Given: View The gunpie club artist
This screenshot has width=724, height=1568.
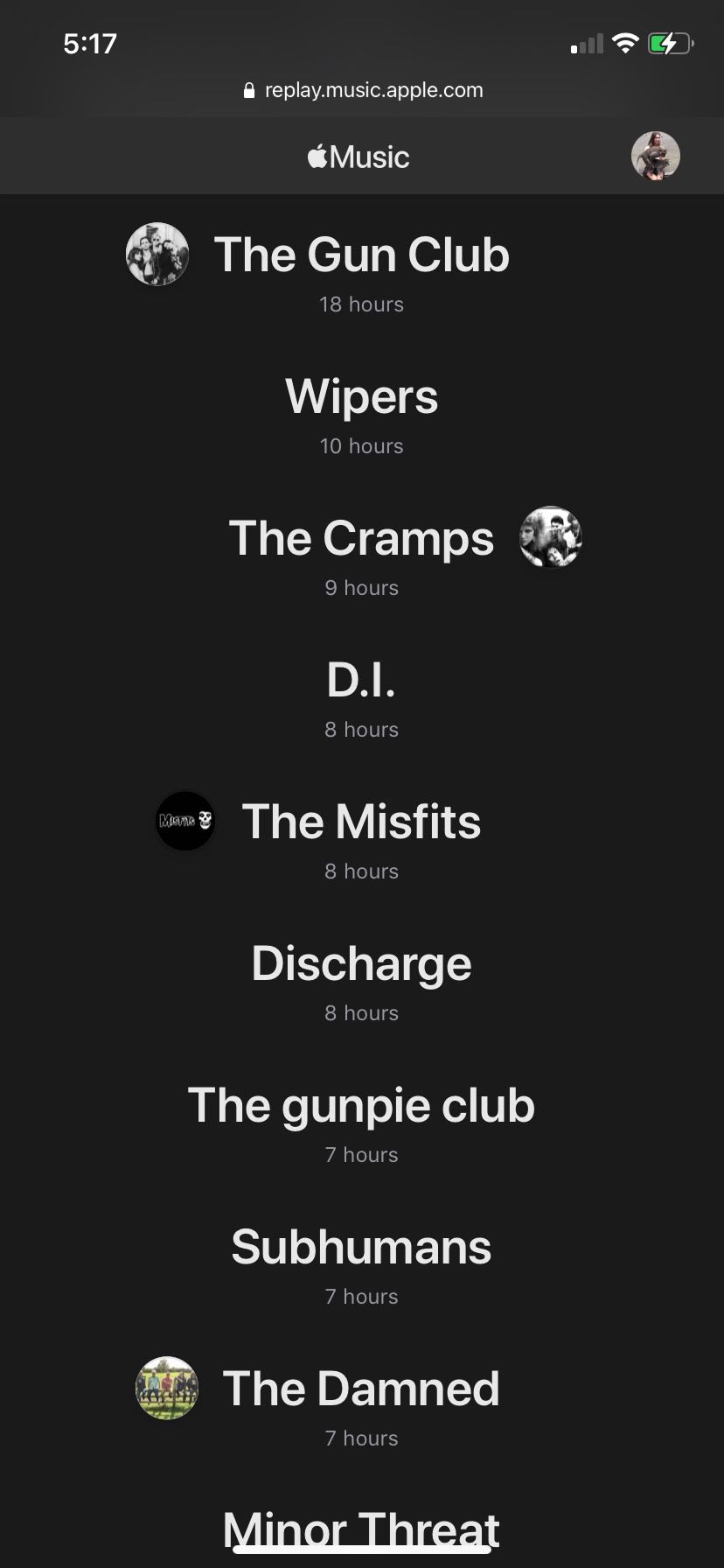Looking at the screenshot, I should pos(361,1105).
